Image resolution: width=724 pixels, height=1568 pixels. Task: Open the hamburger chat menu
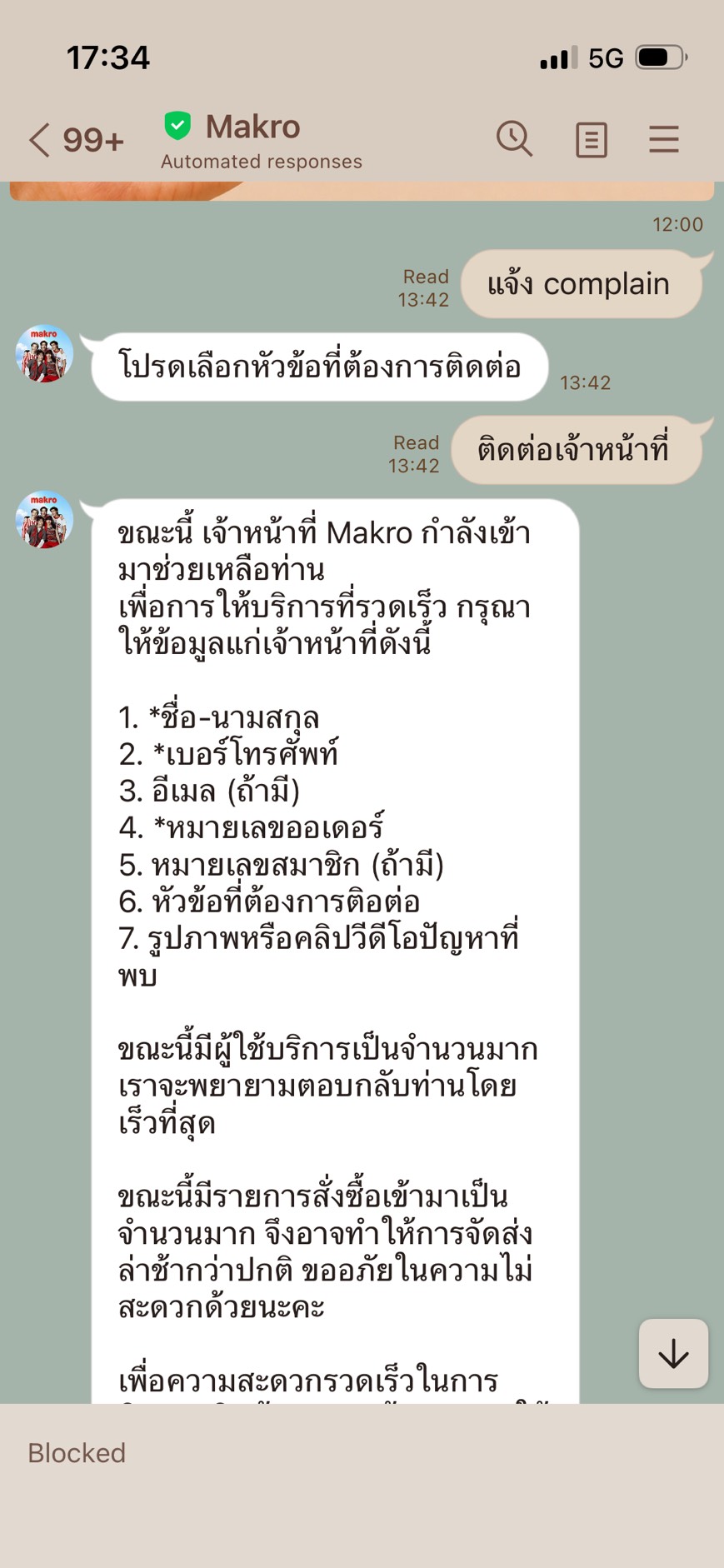coord(664,139)
